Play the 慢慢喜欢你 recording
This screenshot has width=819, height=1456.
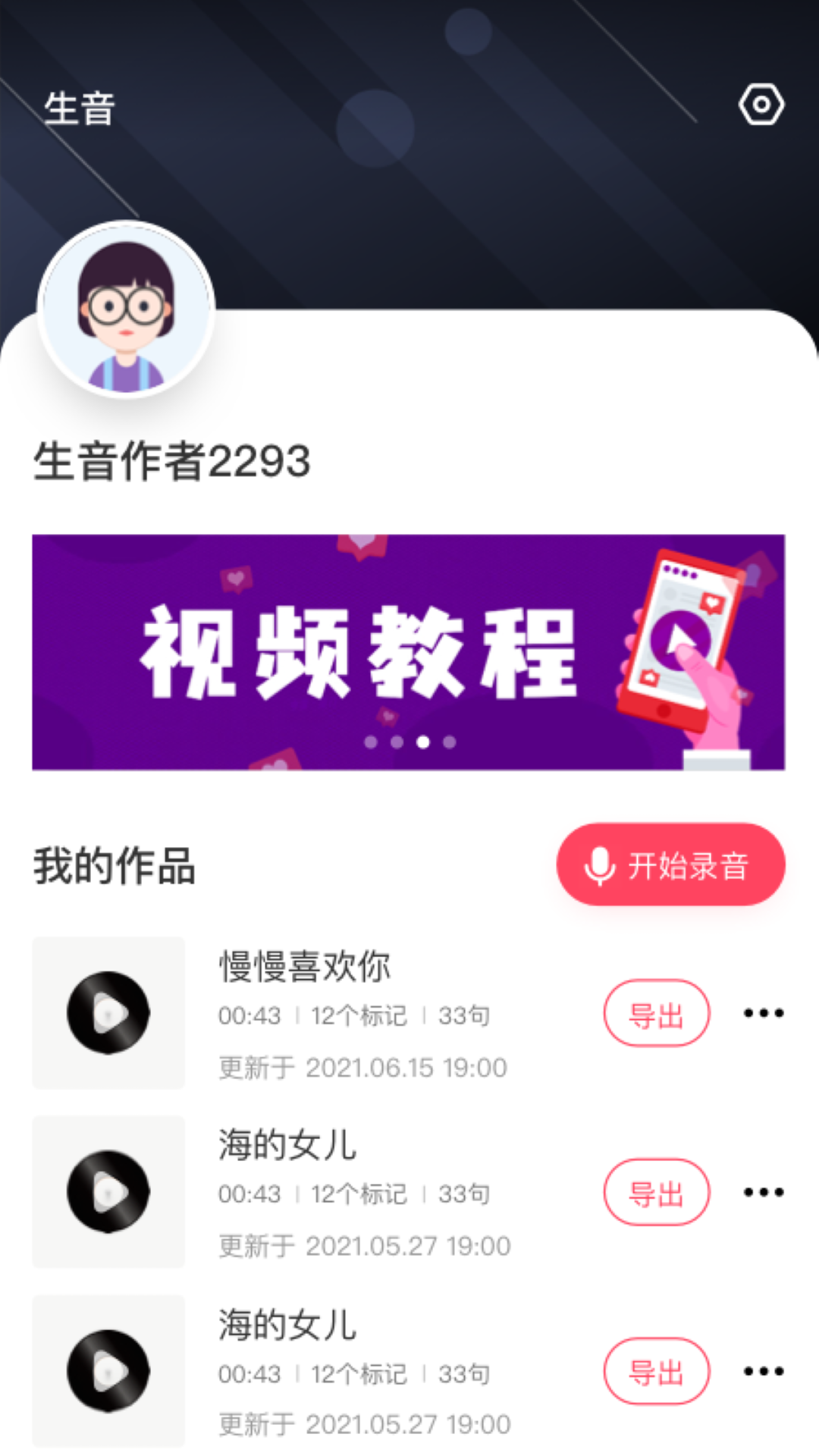pos(108,1013)
